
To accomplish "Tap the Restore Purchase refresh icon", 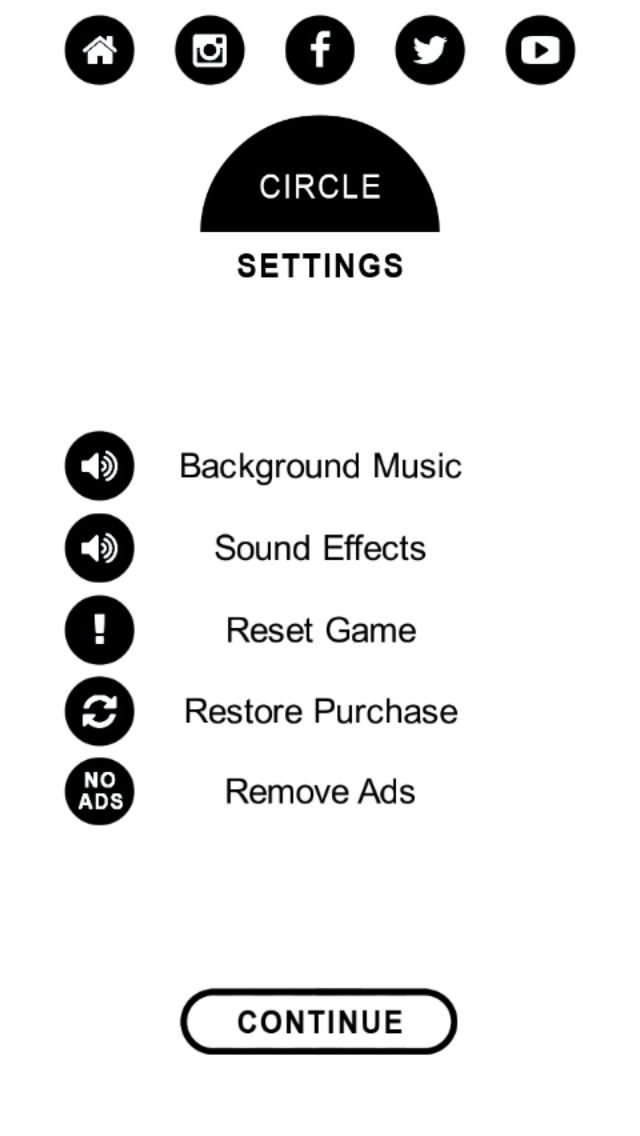I will (x=99, y=711).
